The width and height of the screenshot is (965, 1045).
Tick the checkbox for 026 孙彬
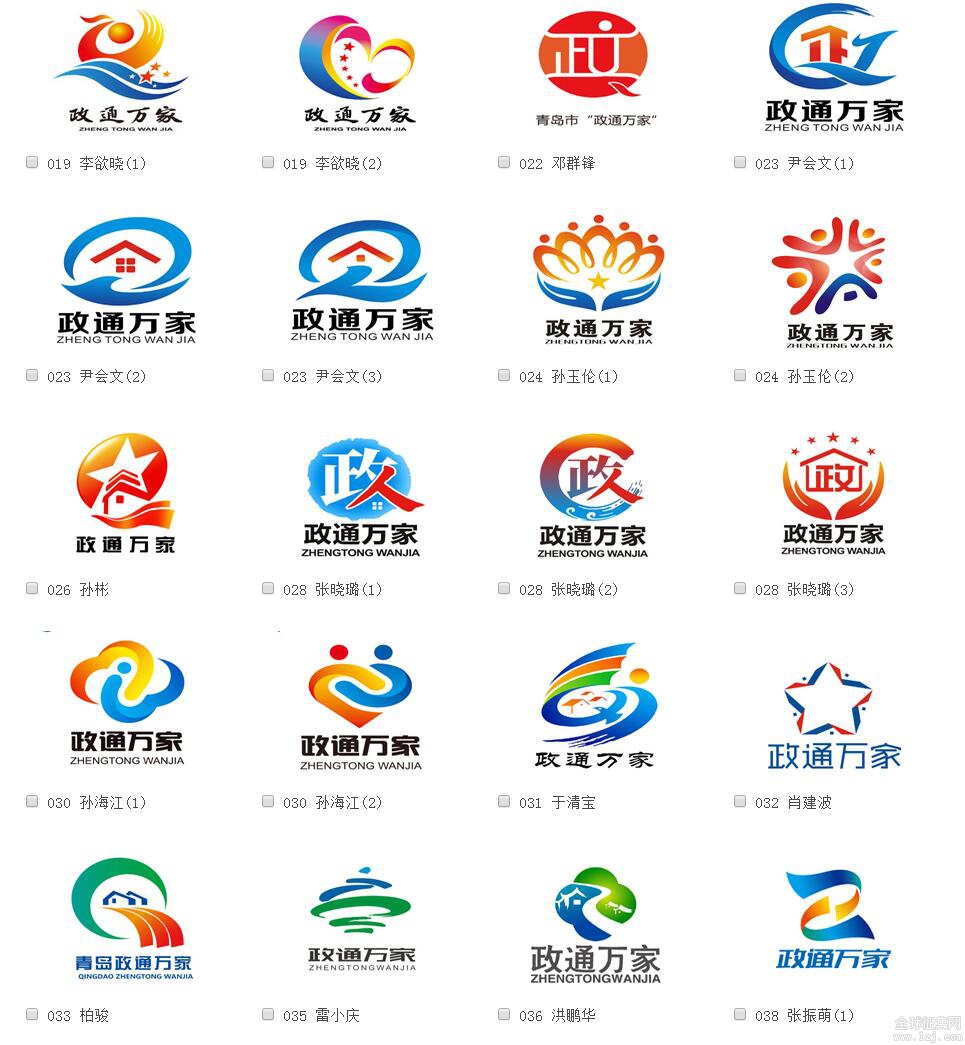32,588
